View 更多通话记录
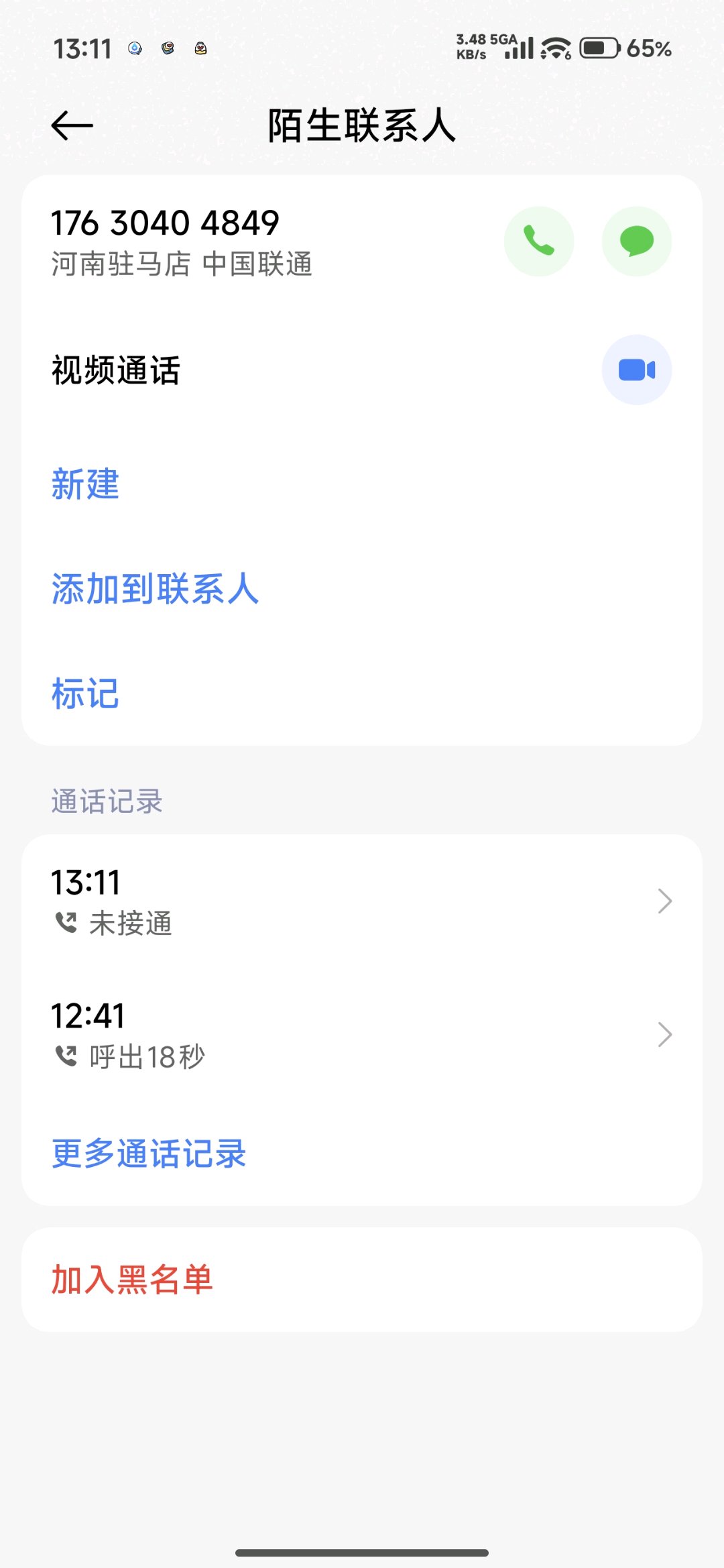724x1568 pixels. click(x=149, y=1154)
